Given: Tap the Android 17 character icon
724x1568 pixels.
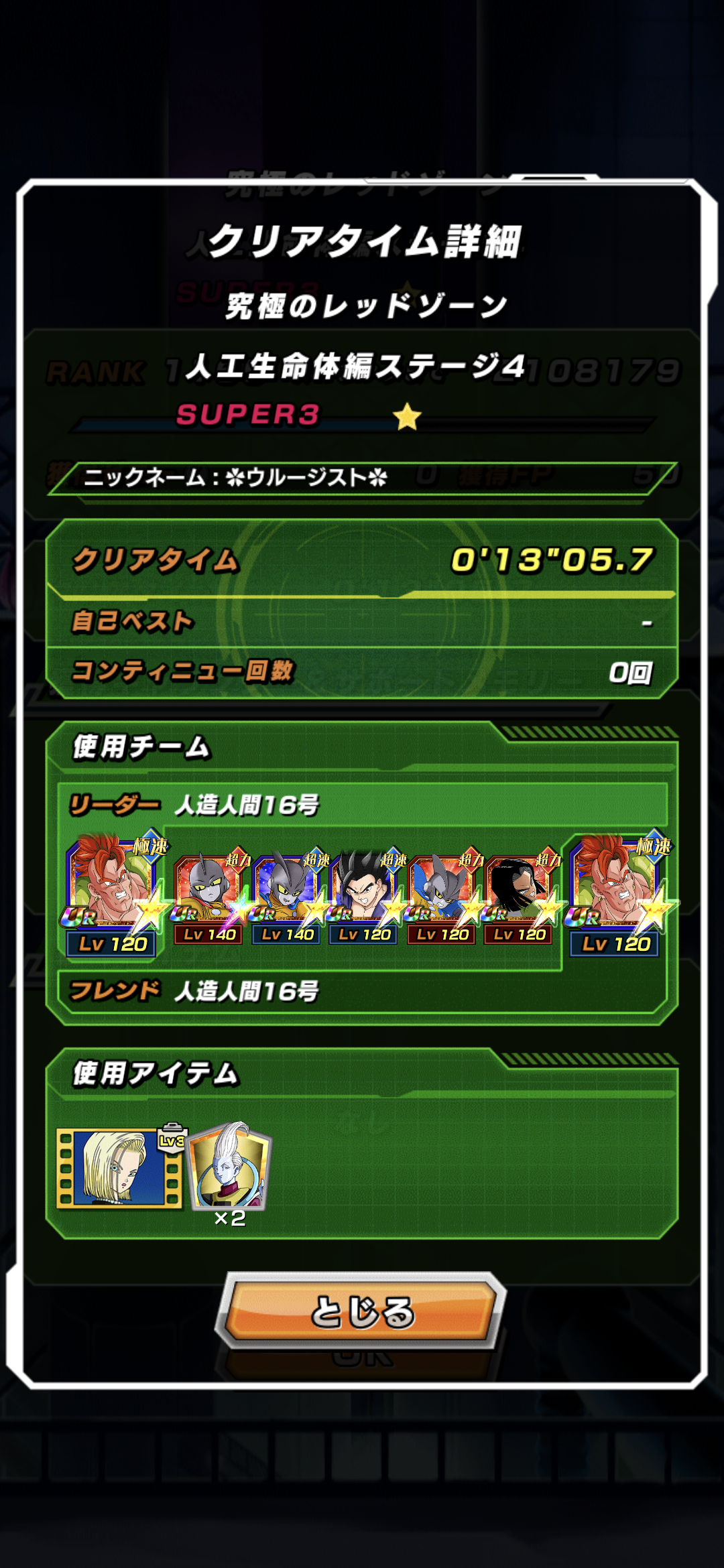Looking at the screenshot, I should click(519, 890).
